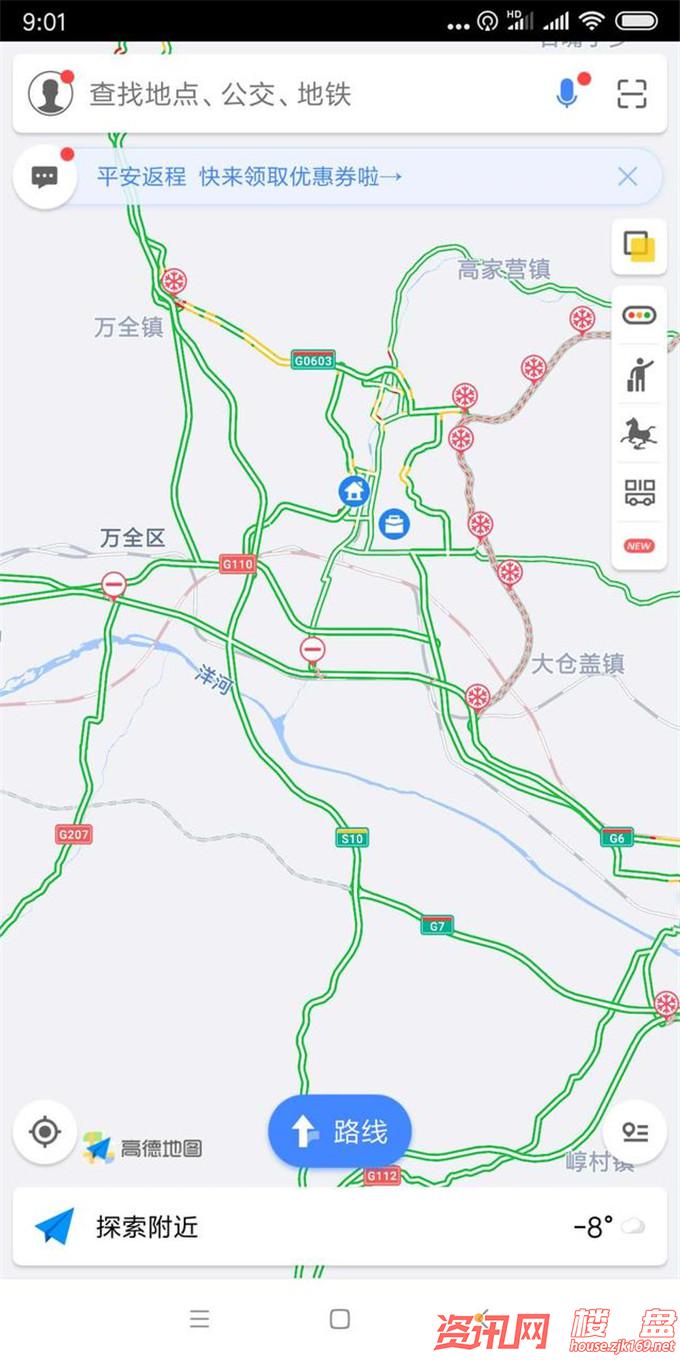Open the messages bubble icon
Image resolution: width=680 pixels, height=1360 pixels.
tap(45, 178)
